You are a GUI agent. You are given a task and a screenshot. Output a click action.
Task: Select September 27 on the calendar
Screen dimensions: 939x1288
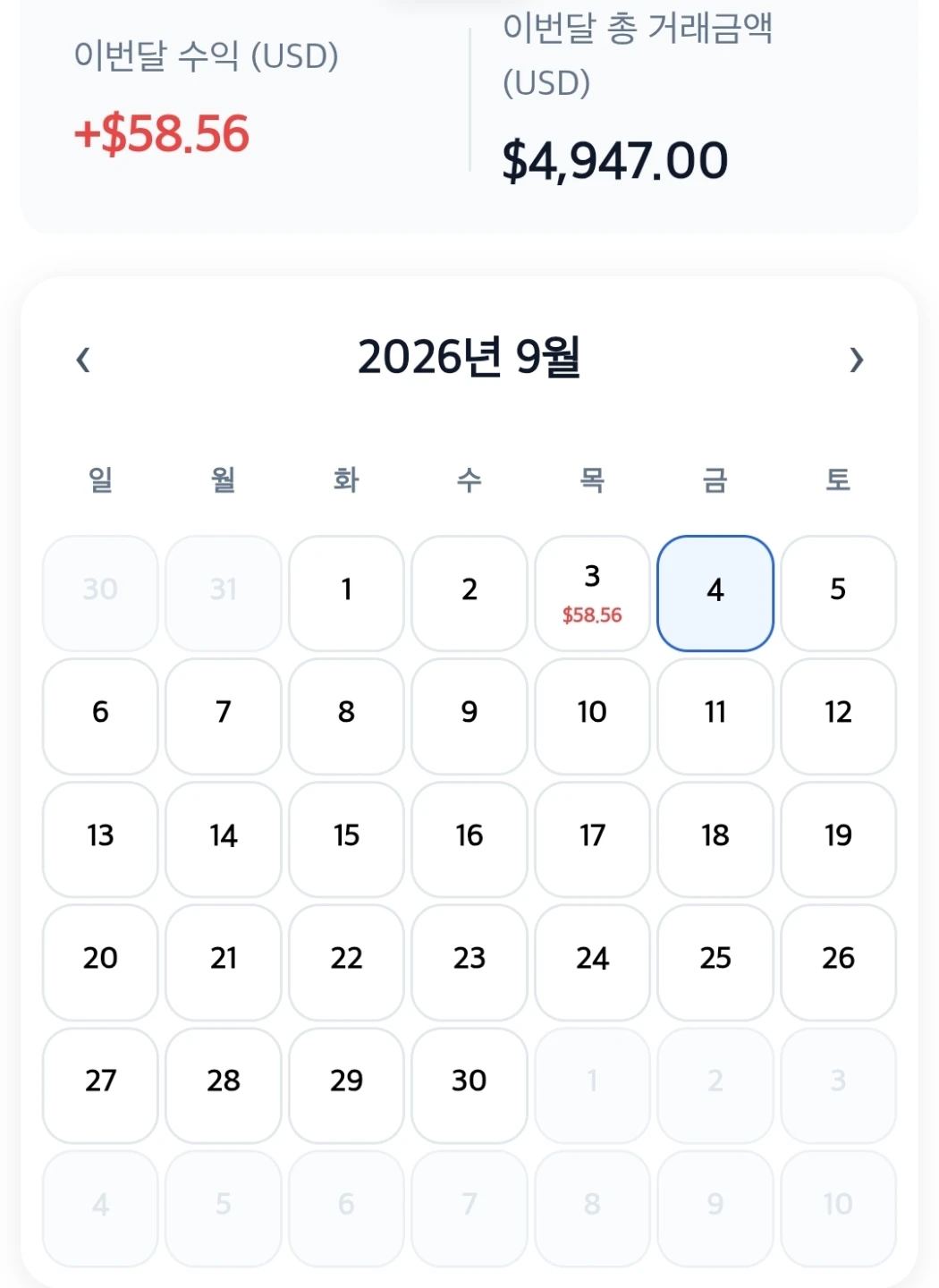100,1085
